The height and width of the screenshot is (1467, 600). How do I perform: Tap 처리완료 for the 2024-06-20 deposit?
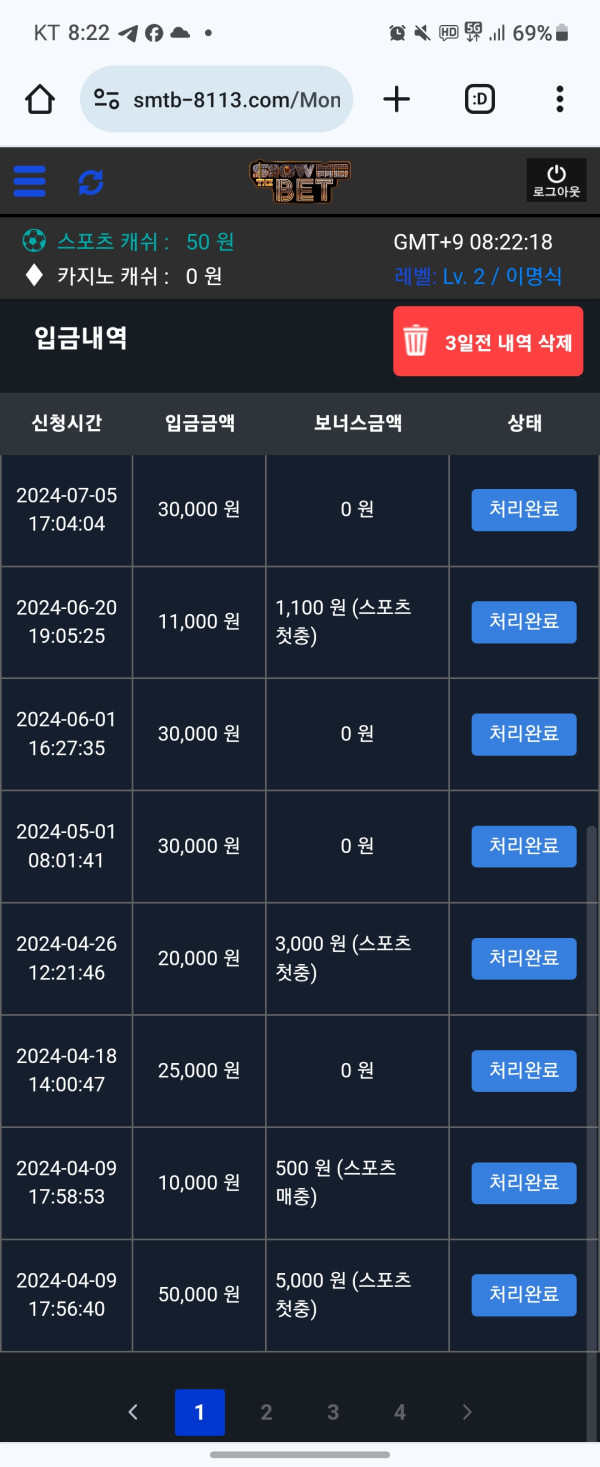coord(524,622)
